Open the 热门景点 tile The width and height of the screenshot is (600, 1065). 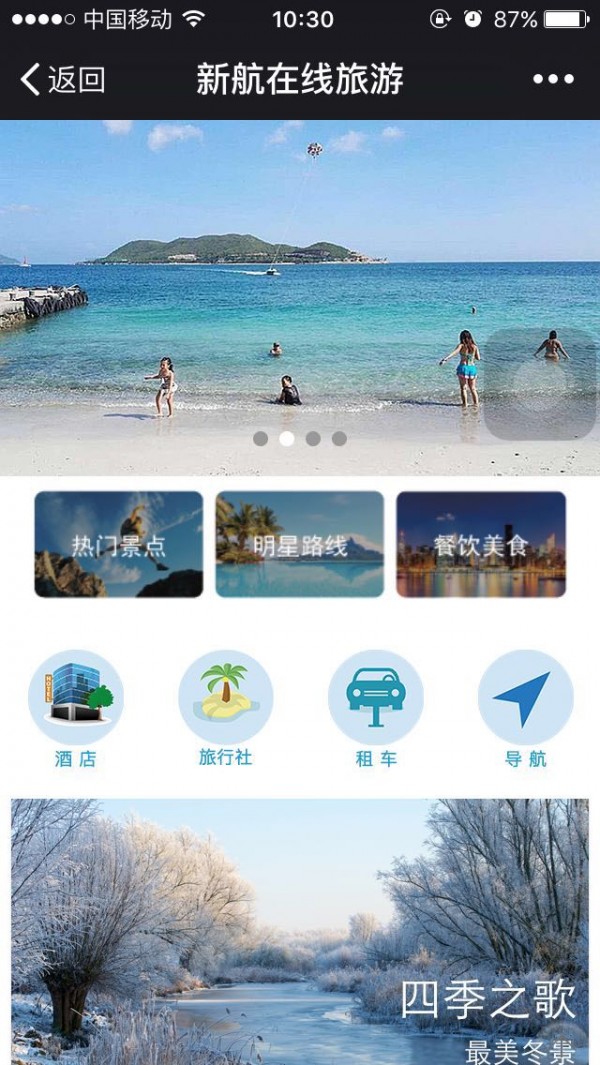119,544
